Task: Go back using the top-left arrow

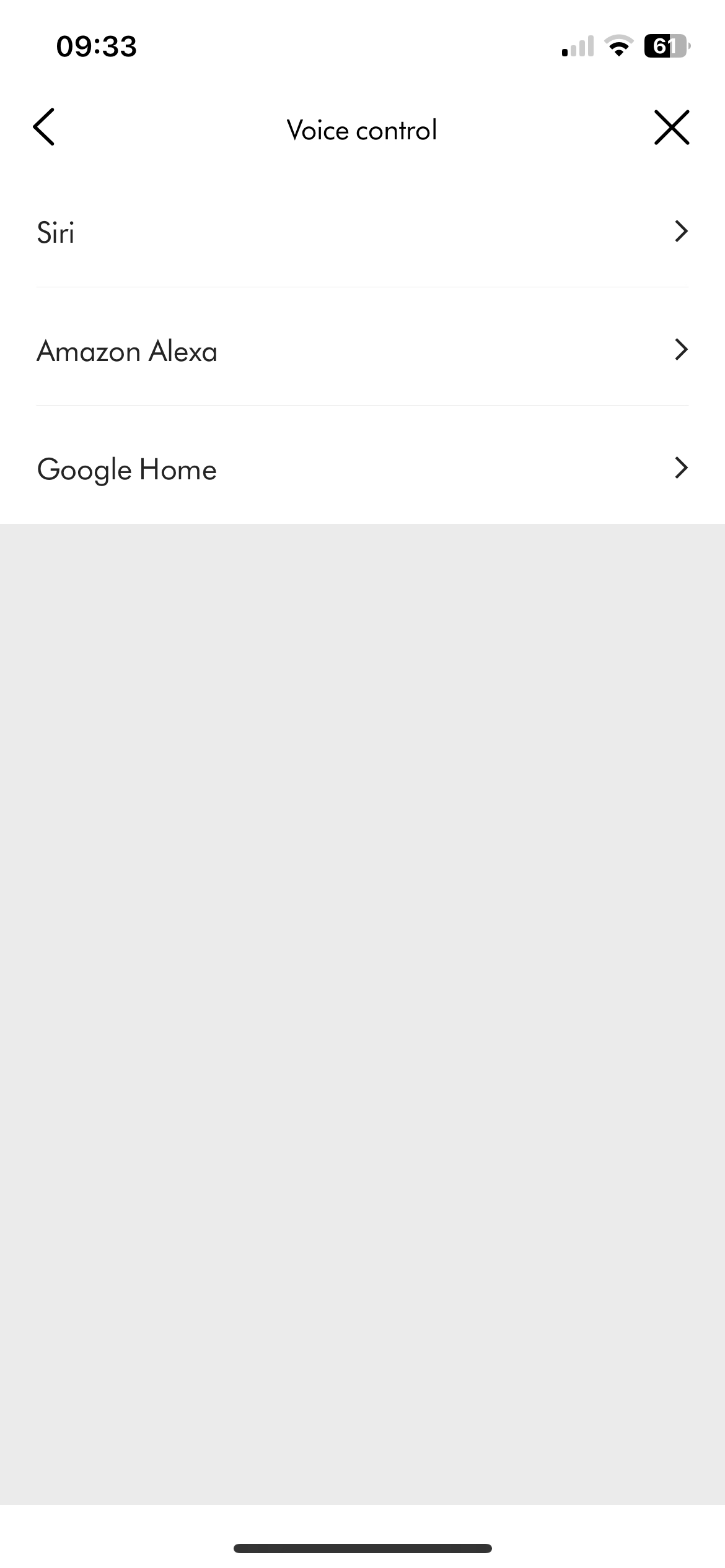Action: point(44,127)
